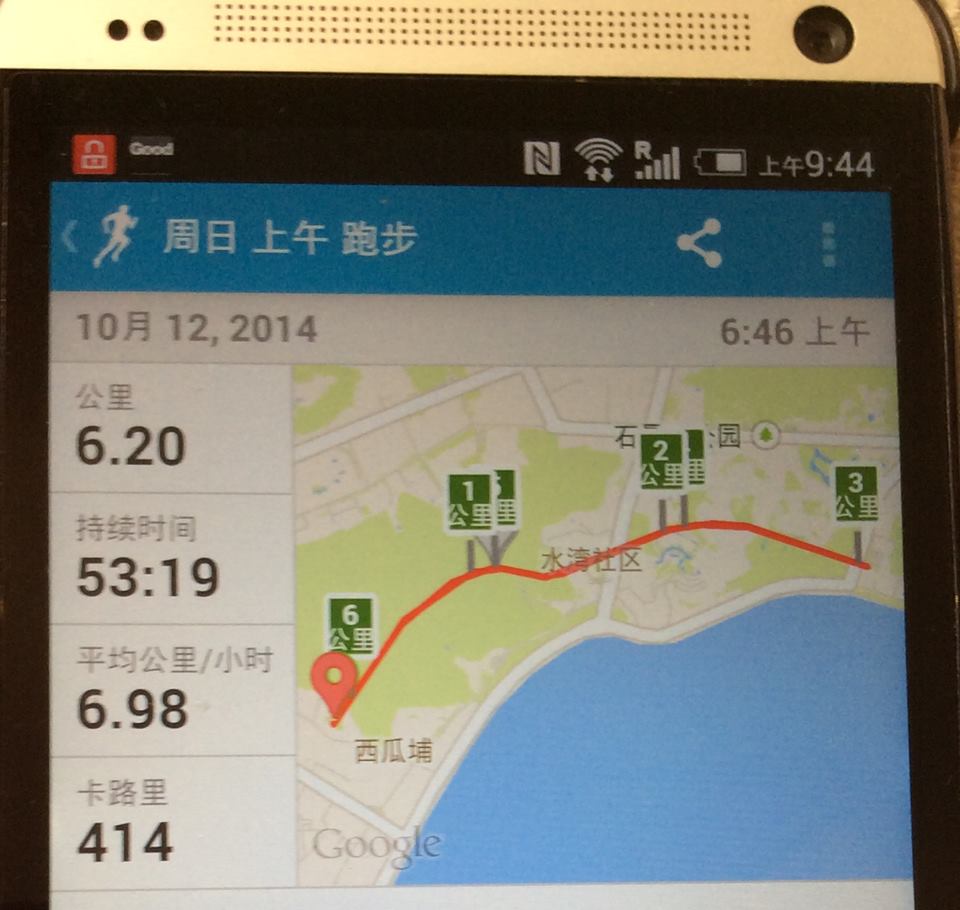Viewport: 960px width, 910px height.
Task: Share this Sunday morning run
Action: (699, 243)
